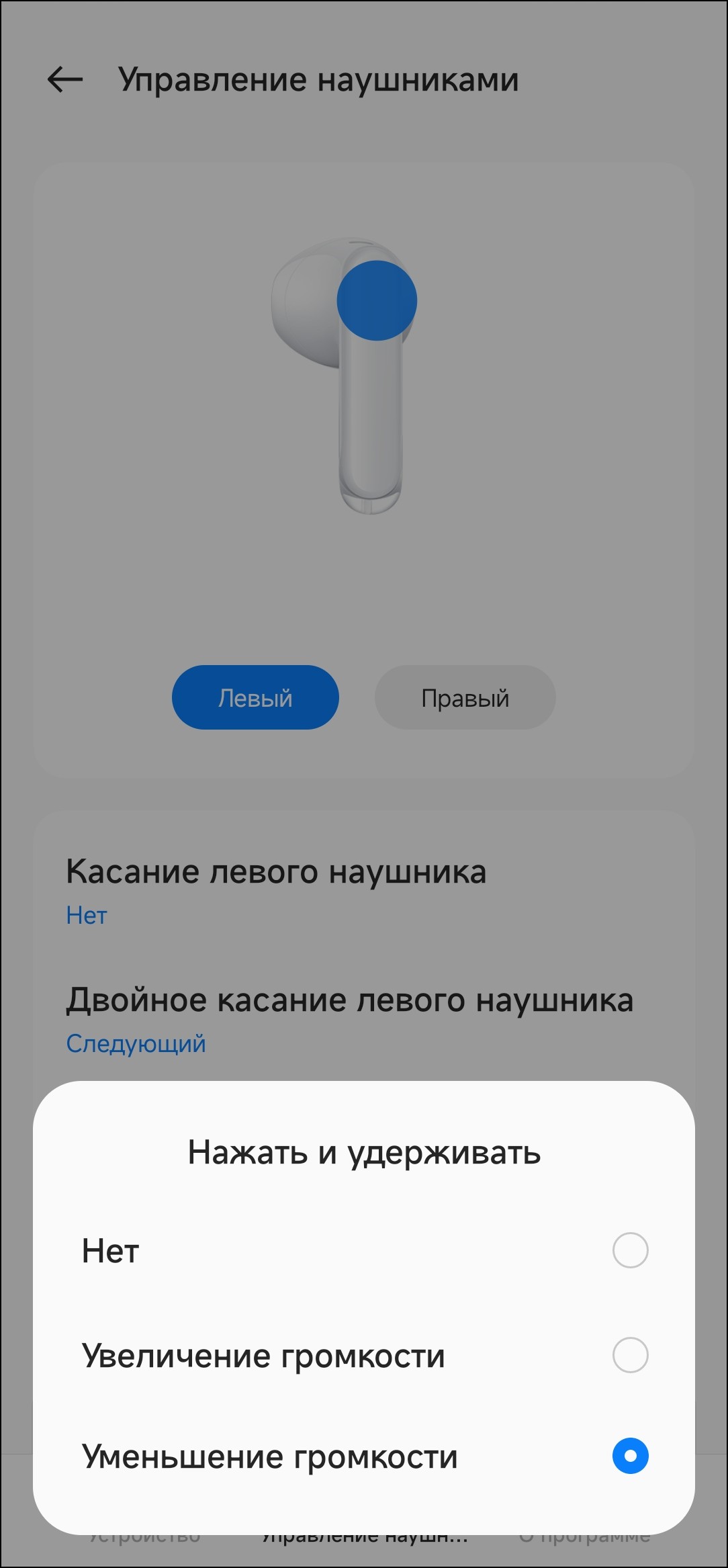Go back from Управление наушниками
Image resolution: width=728 pixels, height=1568 pixels.
[65, 79]
